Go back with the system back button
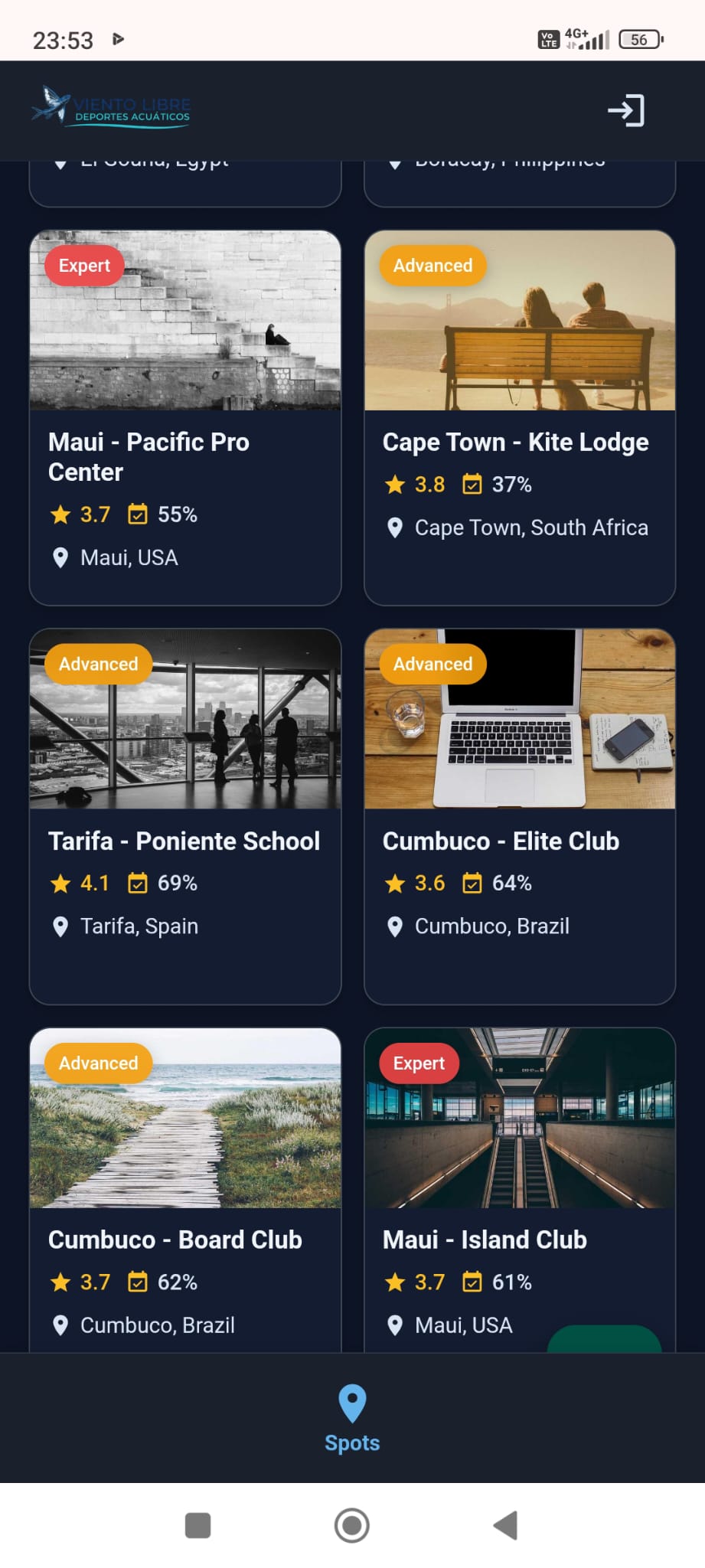Viewport: 705px width, 1568px height. (x=506, y=1525)
